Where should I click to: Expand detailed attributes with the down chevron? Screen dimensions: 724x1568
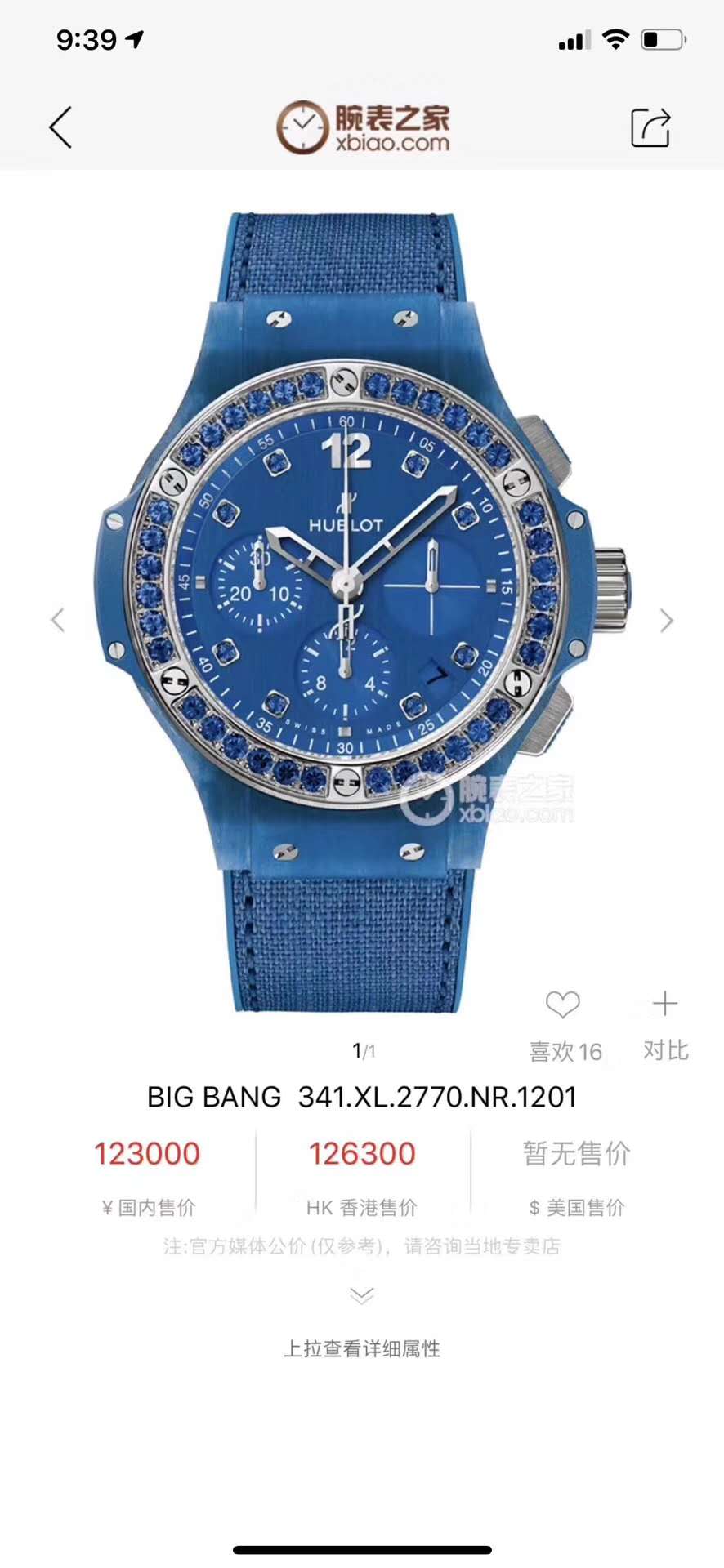(x=361, y=1295)
